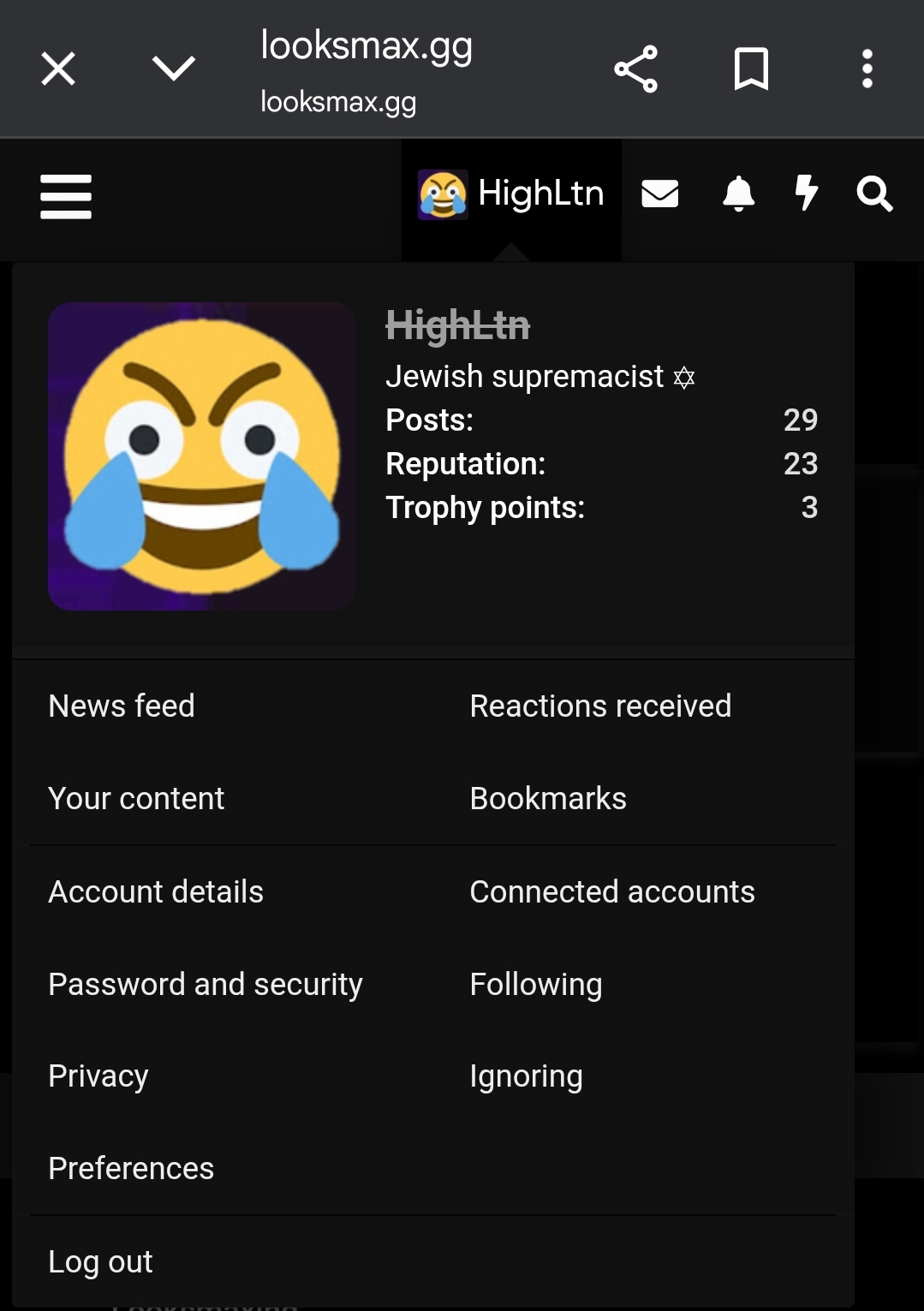The image size is (924, 1311).
Task: Bookmark the page with the browser bookmark icon
Action: tap(752, 69)
